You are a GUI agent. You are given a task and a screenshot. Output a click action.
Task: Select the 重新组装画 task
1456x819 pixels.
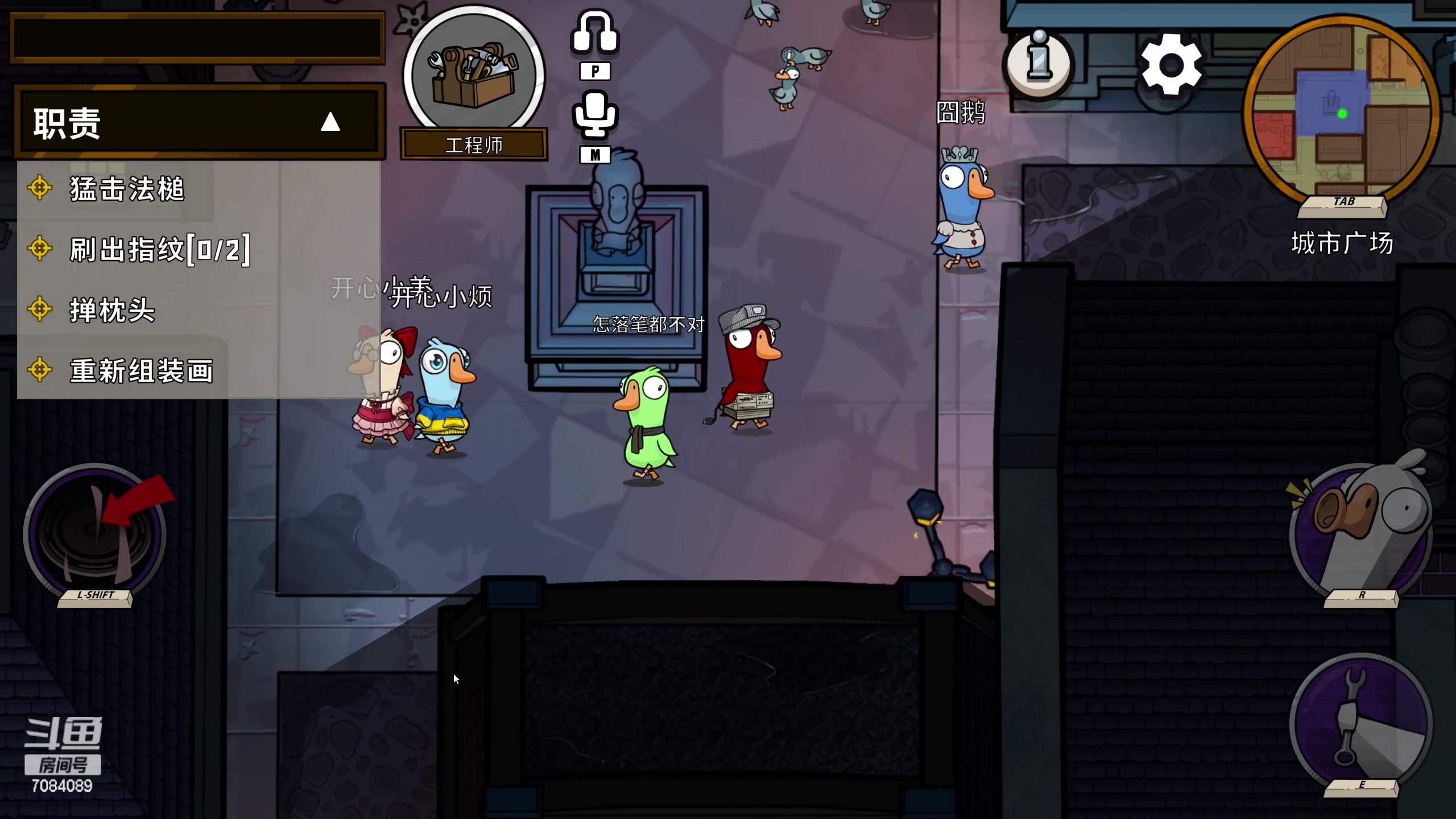point(142,371)
